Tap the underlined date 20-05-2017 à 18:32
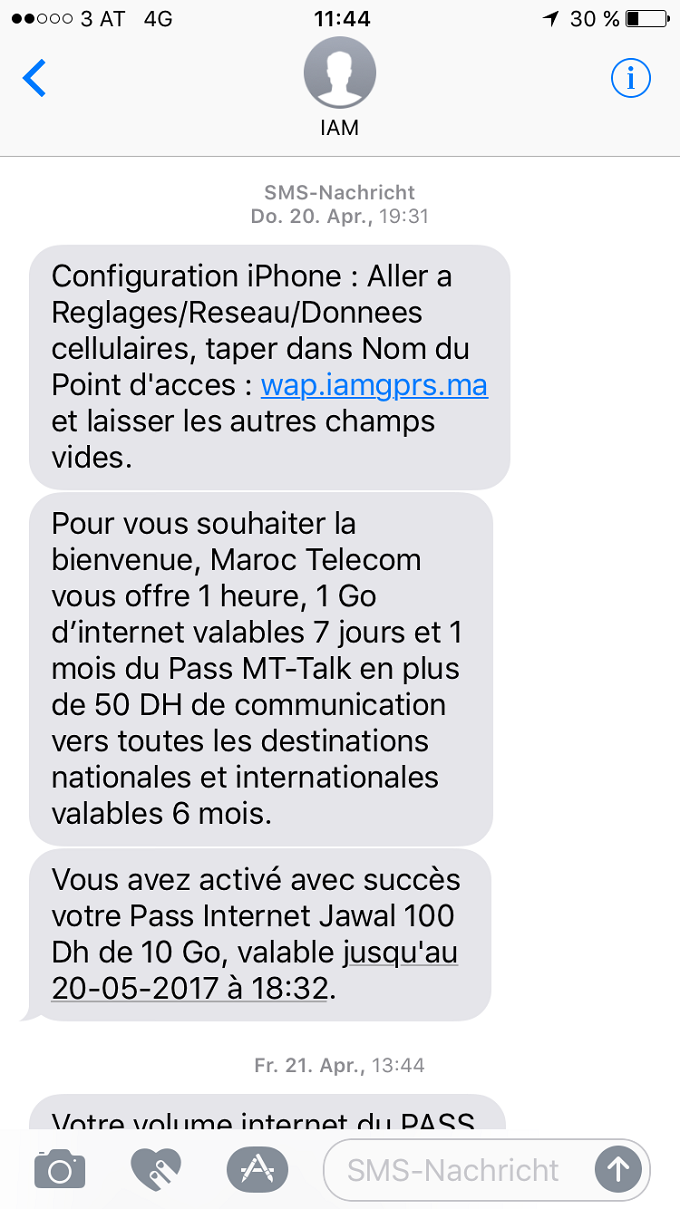This screenshot has width=680, height=1209. pos(190,989)
